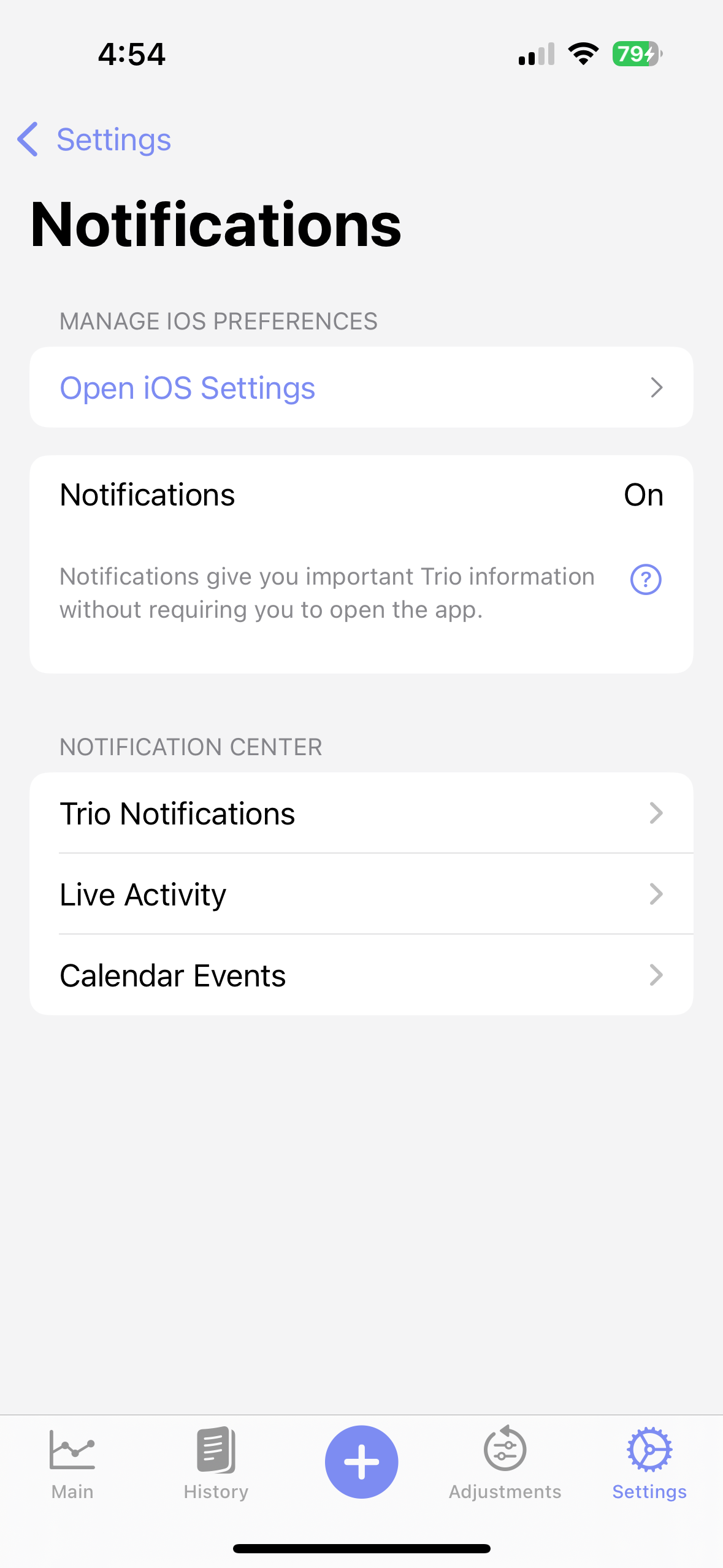Viewport: 723px width, 1568px height.
Task: Switch to the Main tab
Action: tap(72, 1463)
